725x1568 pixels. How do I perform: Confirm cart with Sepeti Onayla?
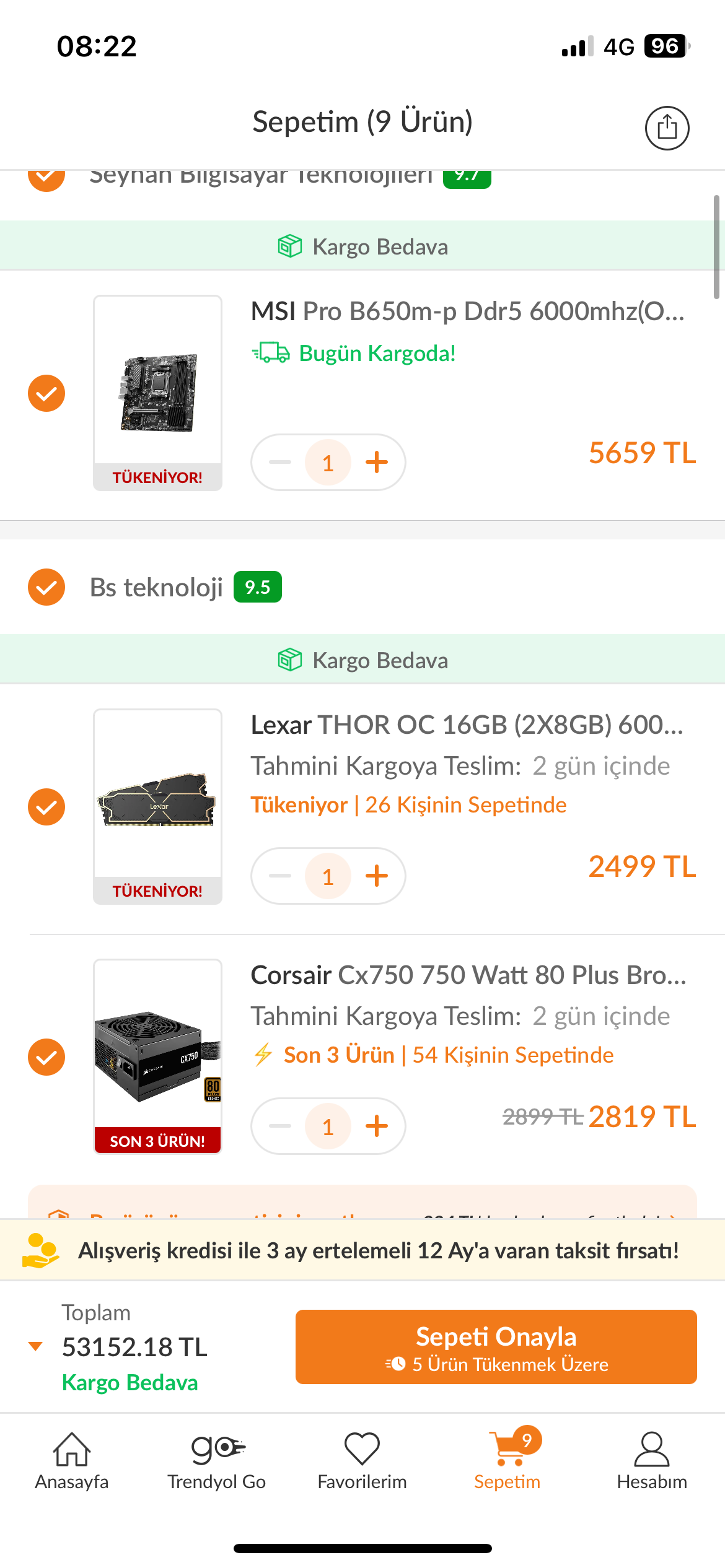(x=496, y=1347)
